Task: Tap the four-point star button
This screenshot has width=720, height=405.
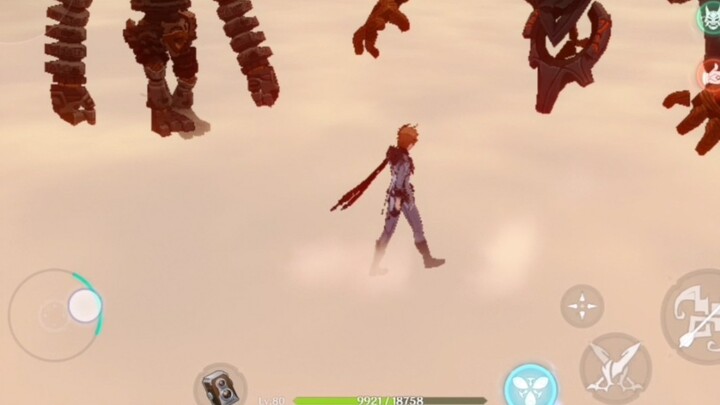Action: 582,306
